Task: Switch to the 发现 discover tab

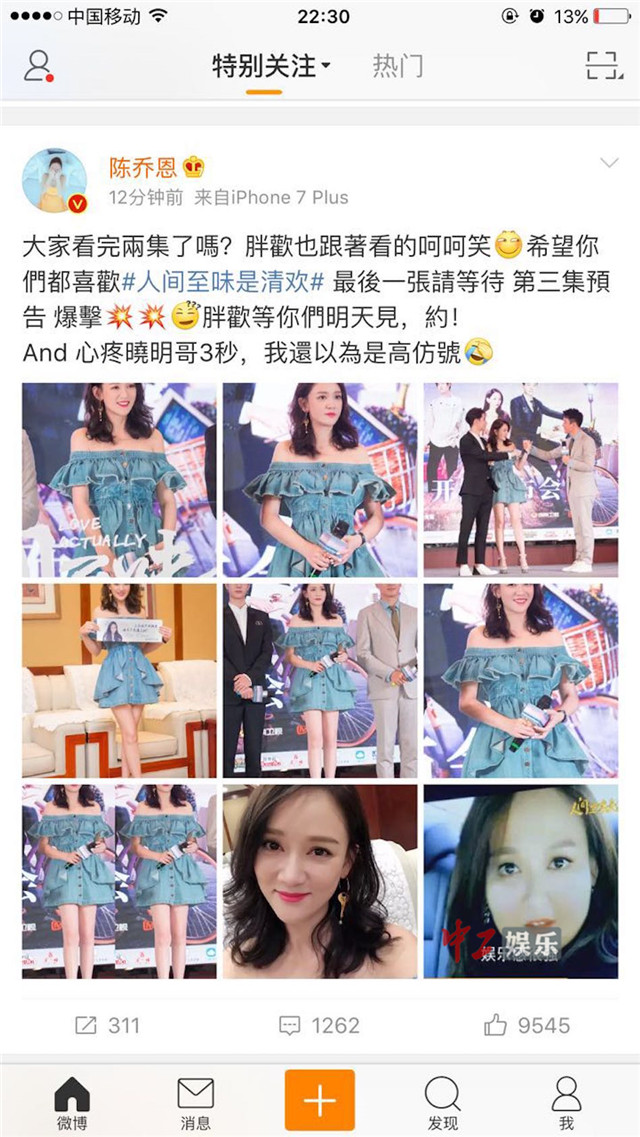Action: pyautogui.click(x=442, y=1102)
